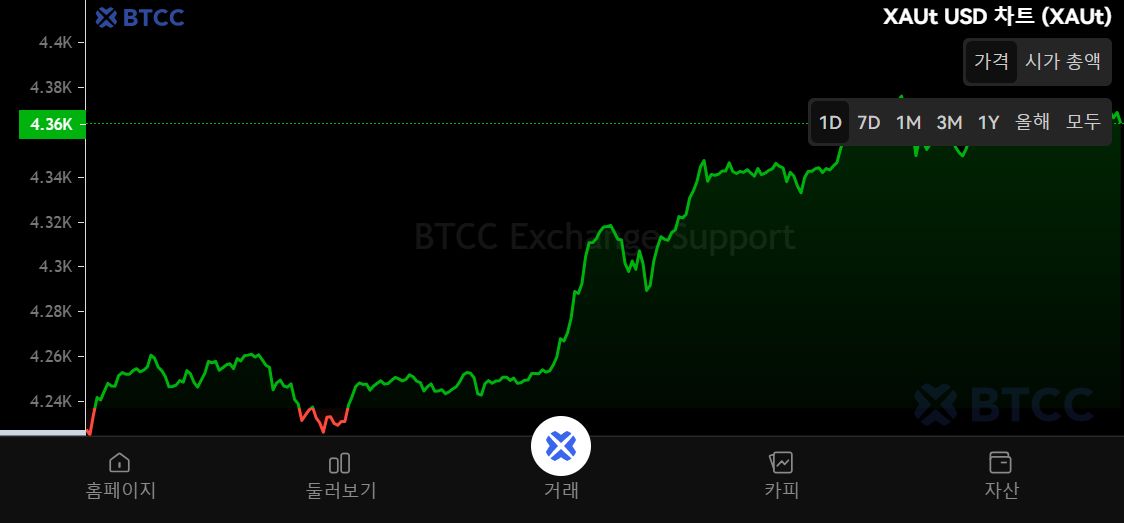Switch to the 카피 tab

pos(781,475)
